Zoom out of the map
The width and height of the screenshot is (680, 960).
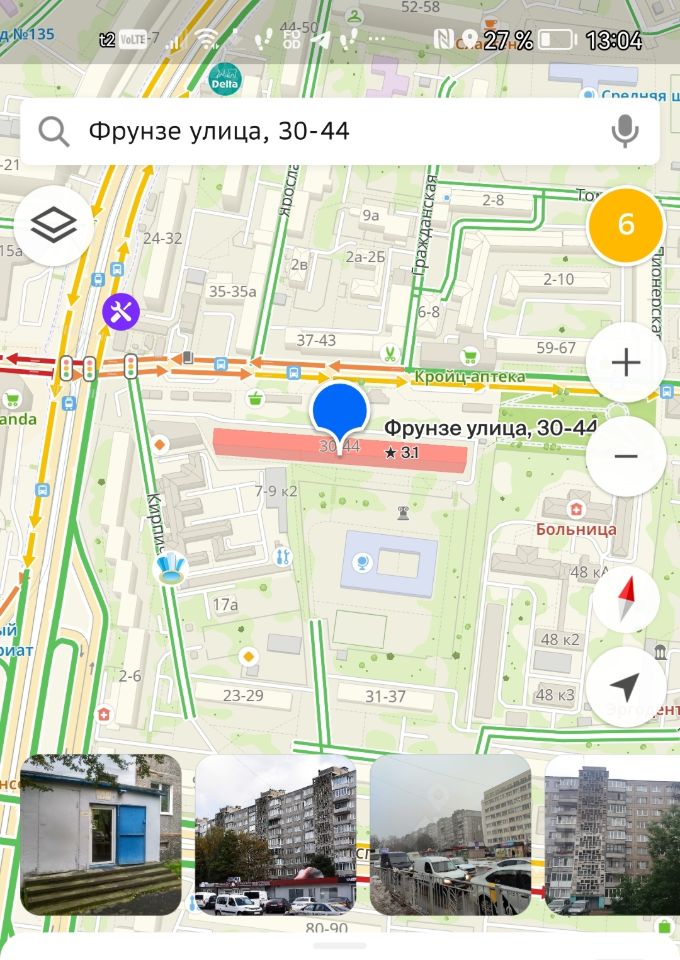point(626,456)
